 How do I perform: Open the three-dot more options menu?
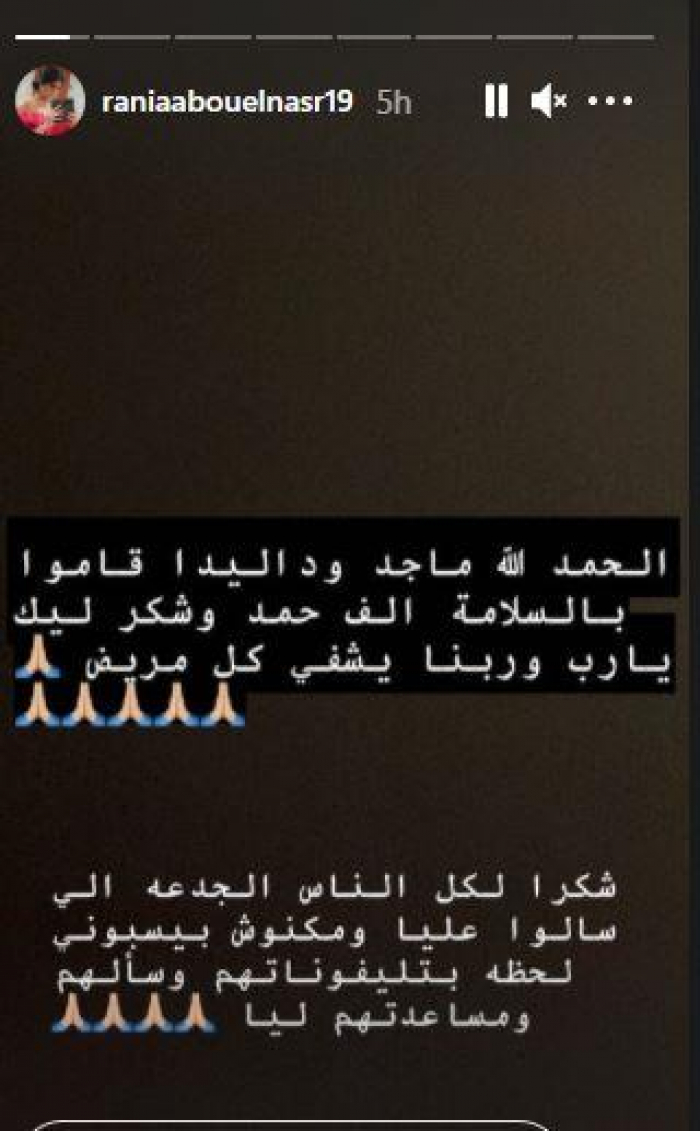[611, 101]
